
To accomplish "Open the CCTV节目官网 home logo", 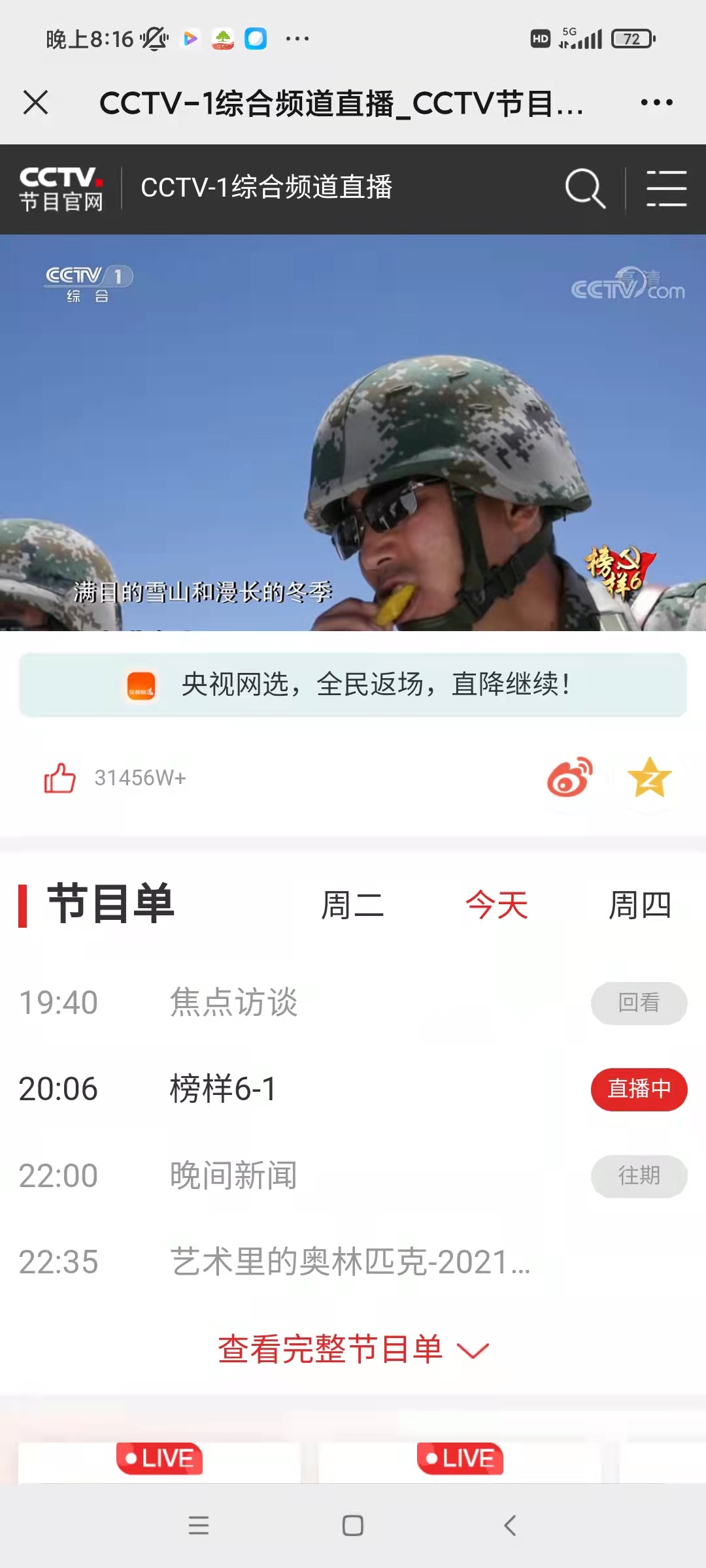I will coord(61,189).
